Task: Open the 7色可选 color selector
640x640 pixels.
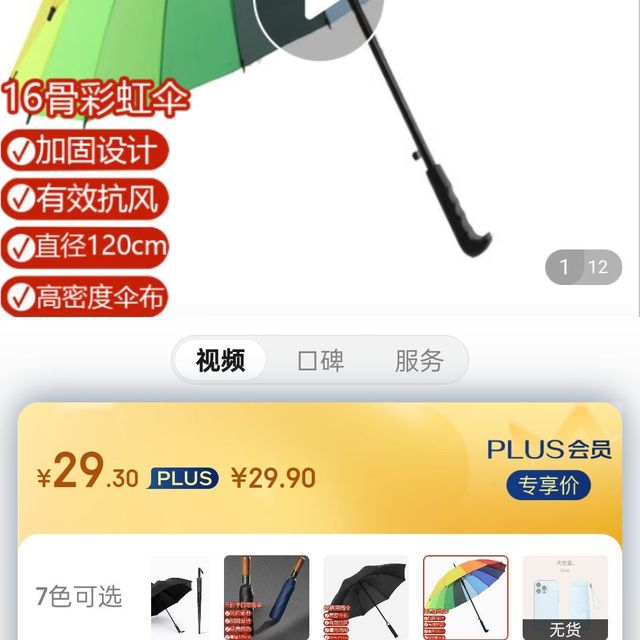Action: click(78, 598)
